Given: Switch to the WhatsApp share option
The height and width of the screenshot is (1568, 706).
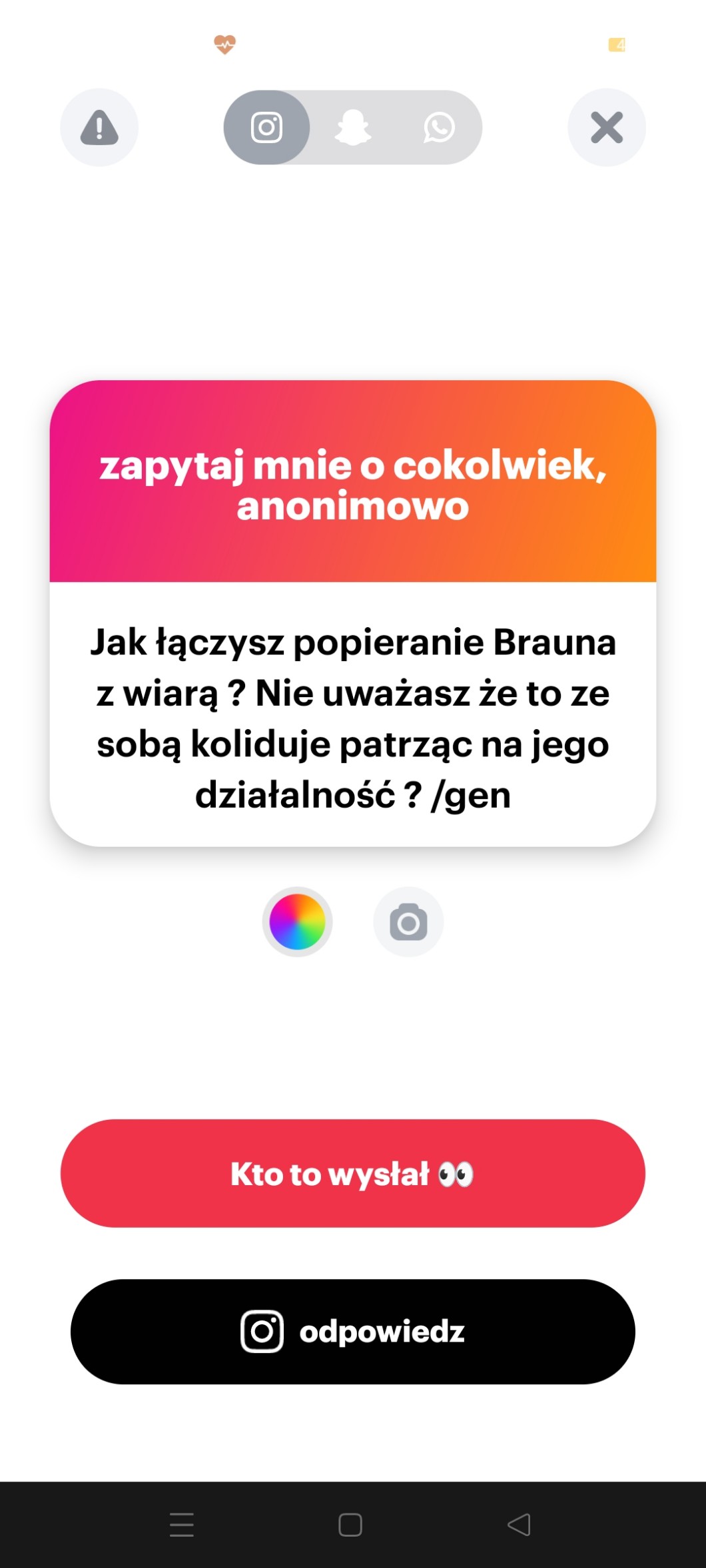Looking at the screenshot, I should (439, 127).
